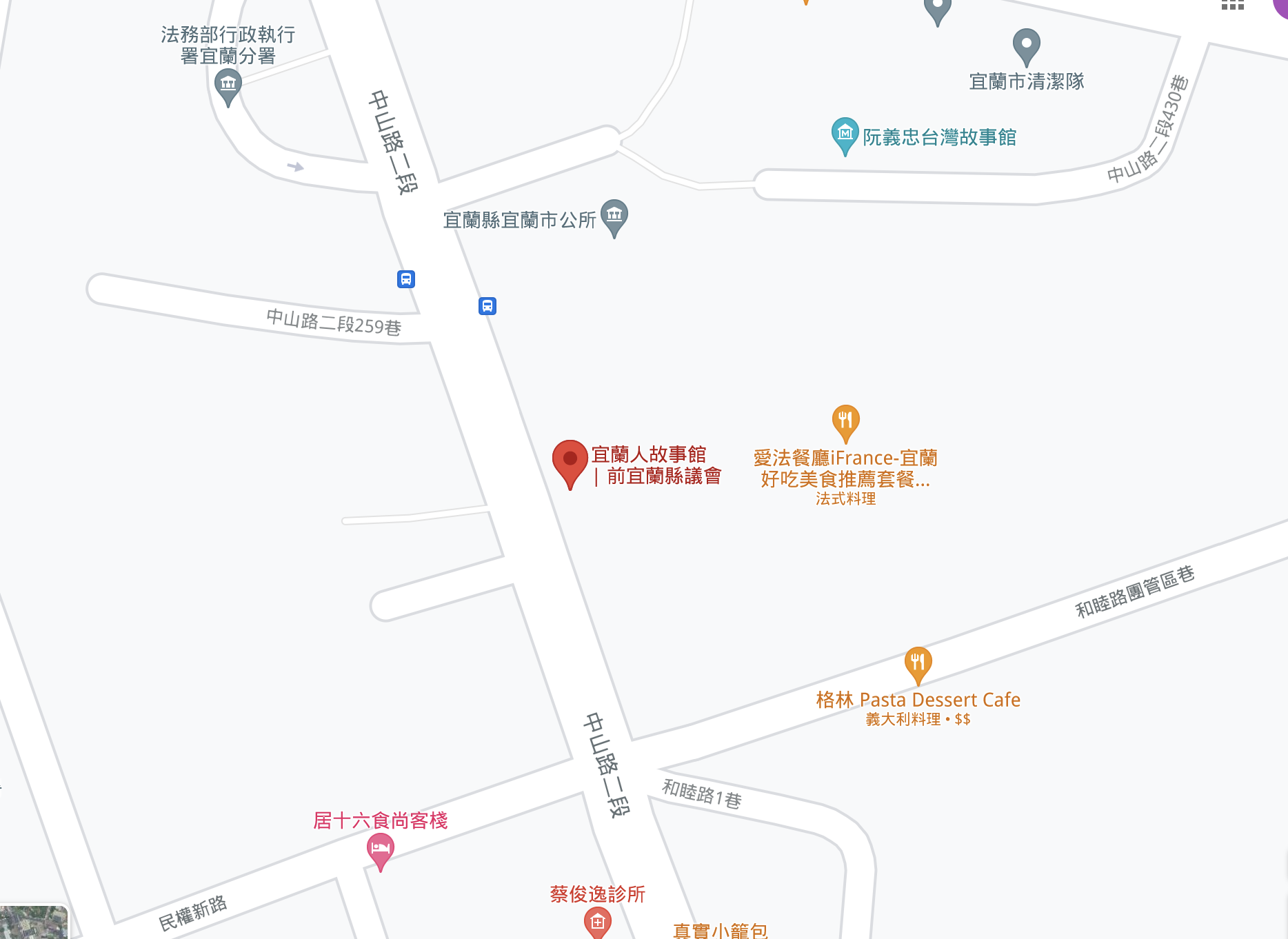Screen dimensions: 1288x939
Task: Tap bus stop near 中山路二段259巷
Action: tap(406, 279)
